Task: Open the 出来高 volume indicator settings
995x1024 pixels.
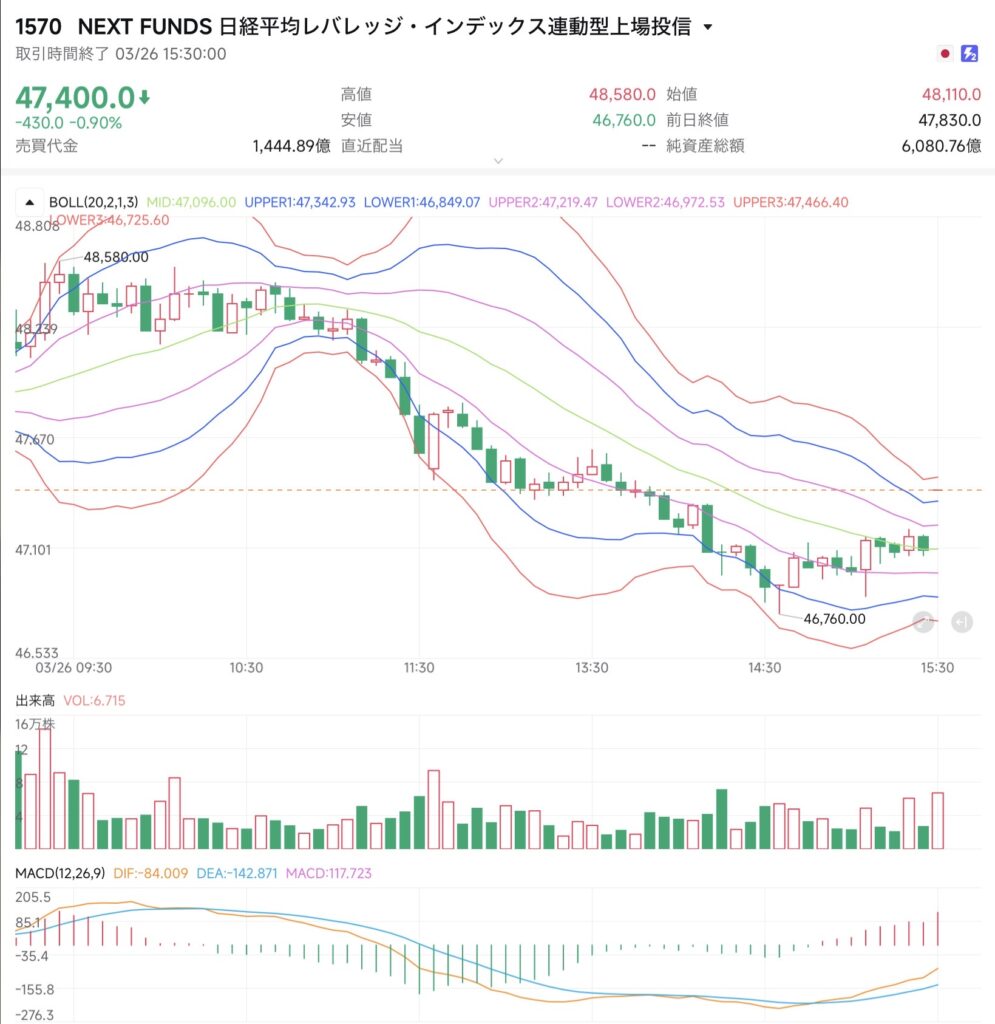Action: [x=34, y=701]
